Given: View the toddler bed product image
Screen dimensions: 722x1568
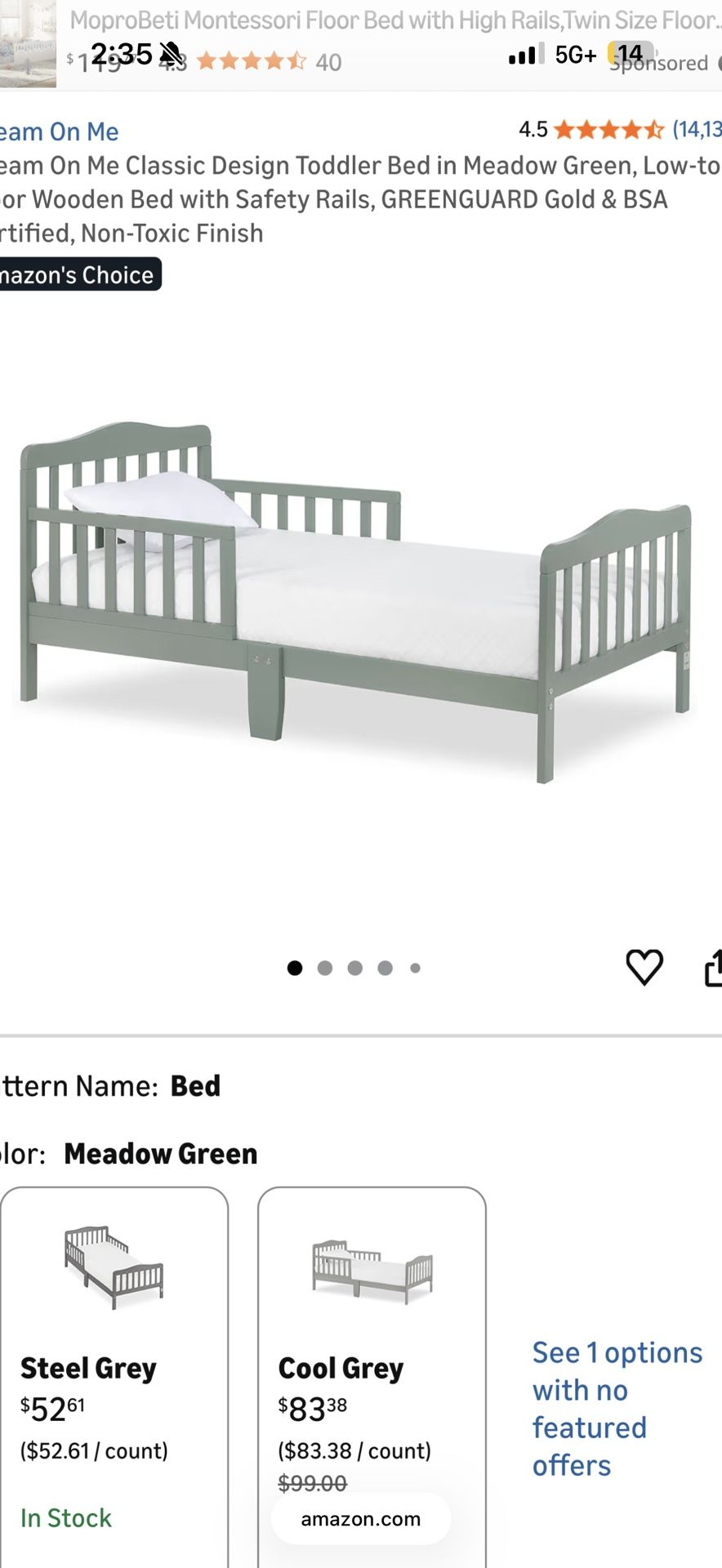Looking at the screenshot, I should (x=357, y=602).
